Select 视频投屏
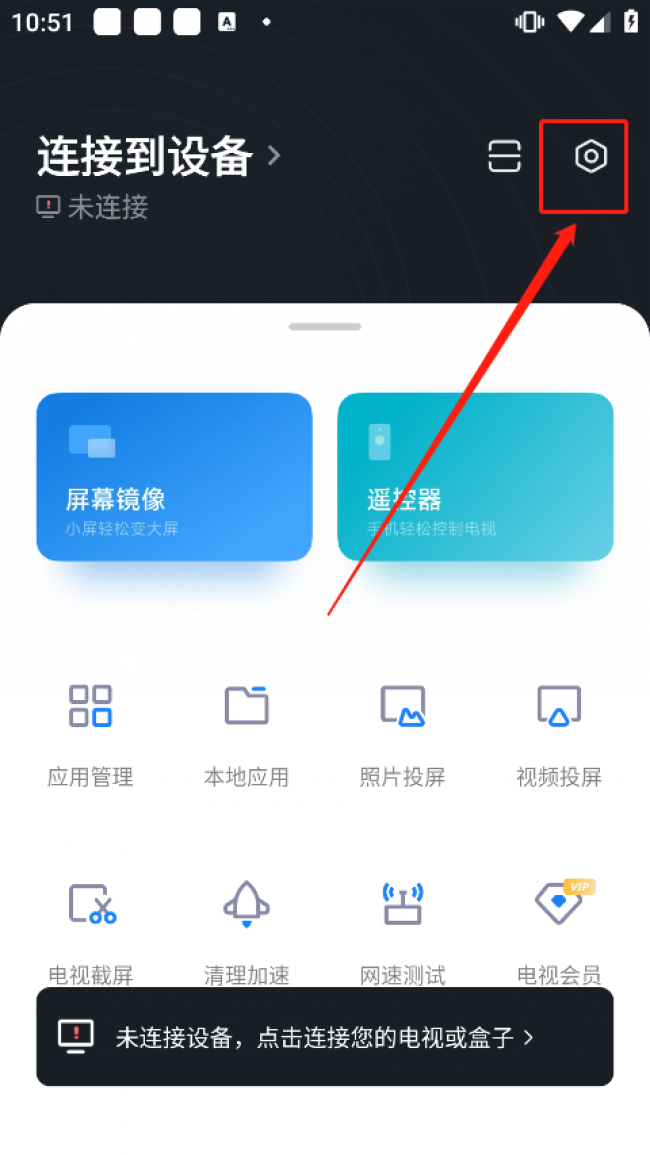This screenshot has height=1155, width=650. pos(559,735)
